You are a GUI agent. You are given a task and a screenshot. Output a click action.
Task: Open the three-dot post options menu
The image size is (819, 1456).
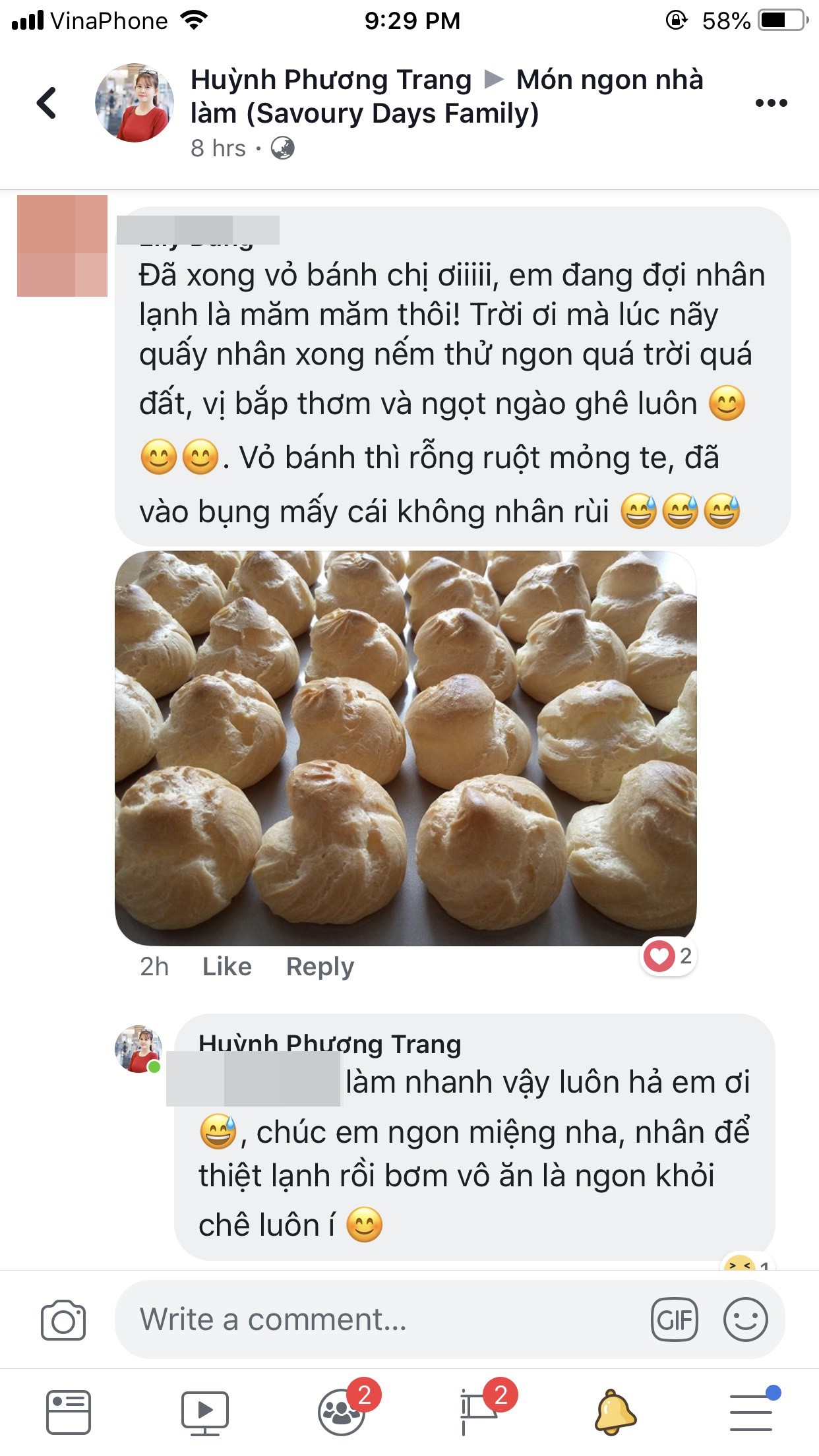[771, 103]
